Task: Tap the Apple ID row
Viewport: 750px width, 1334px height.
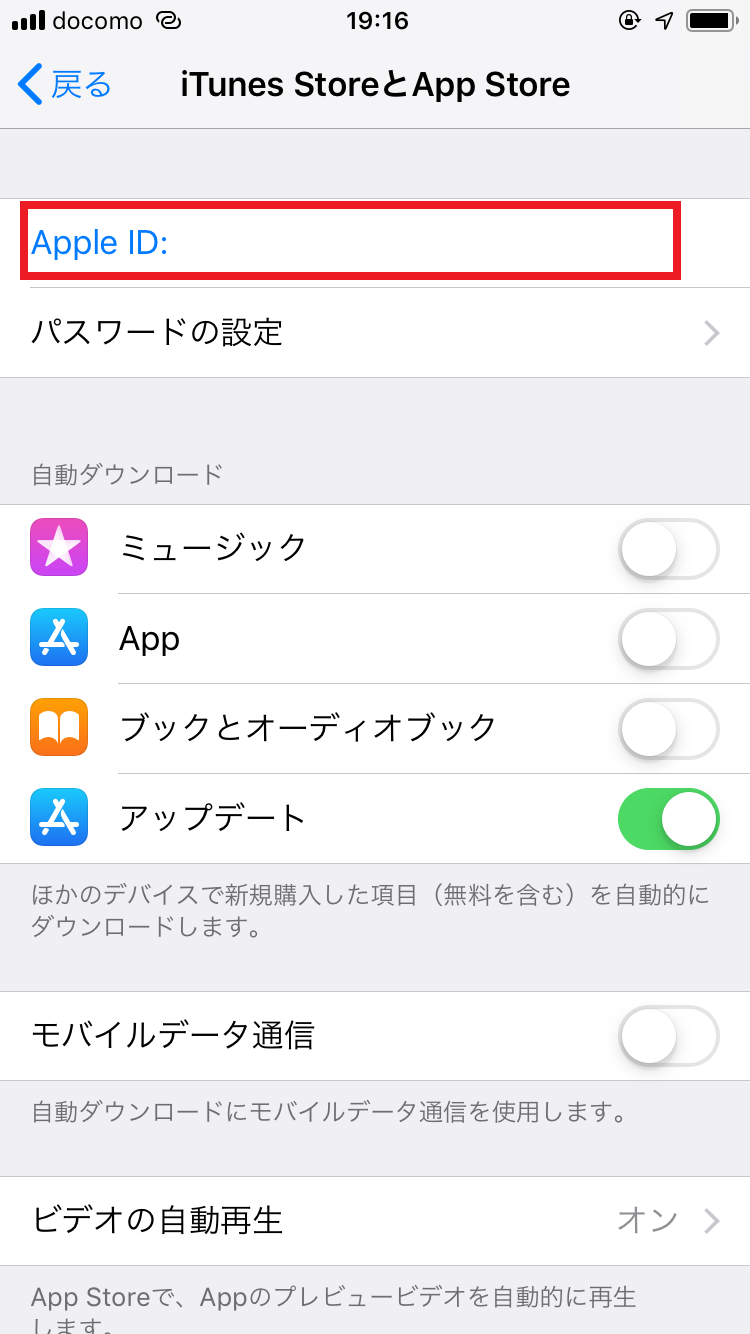Action: pos(350,242)
